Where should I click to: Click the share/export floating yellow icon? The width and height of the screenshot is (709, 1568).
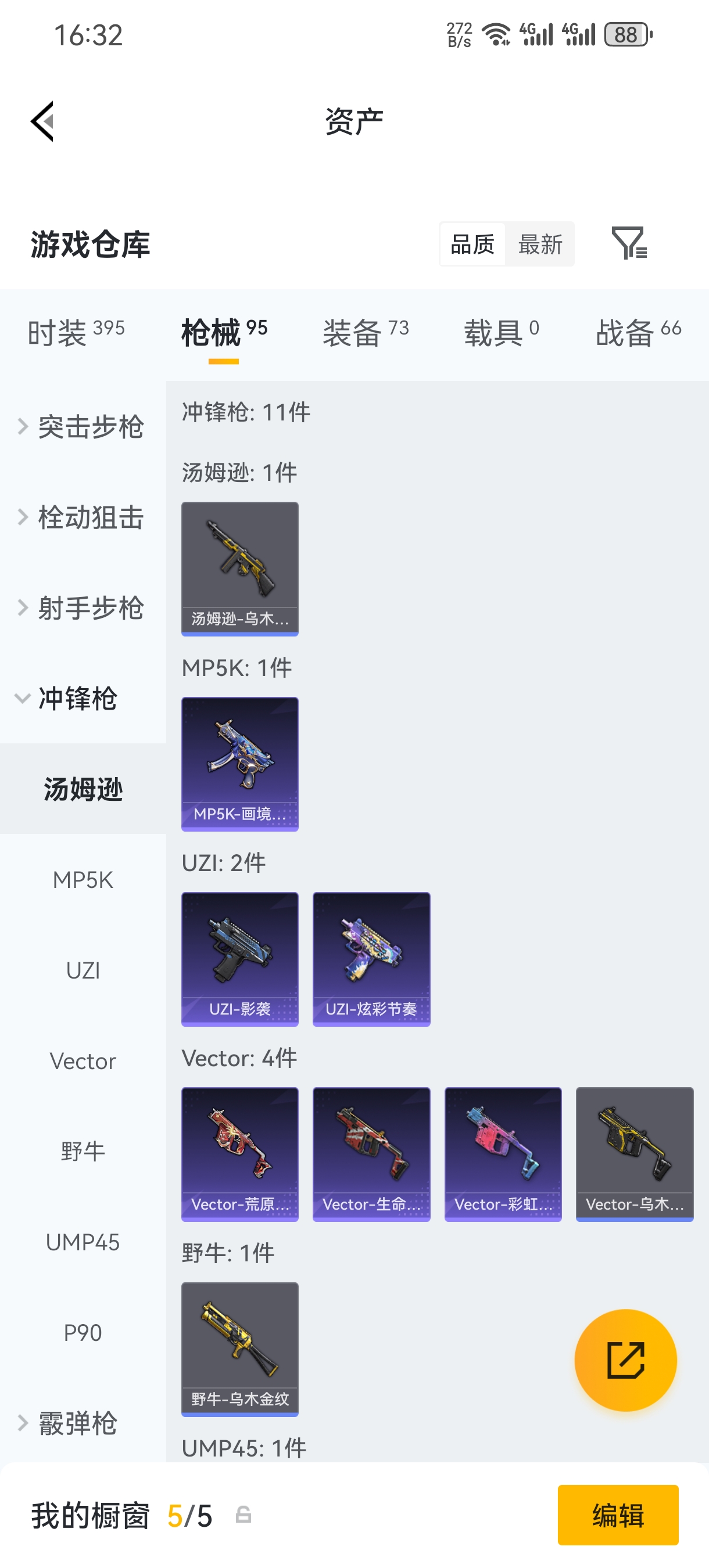click(x=625, y=1360)
